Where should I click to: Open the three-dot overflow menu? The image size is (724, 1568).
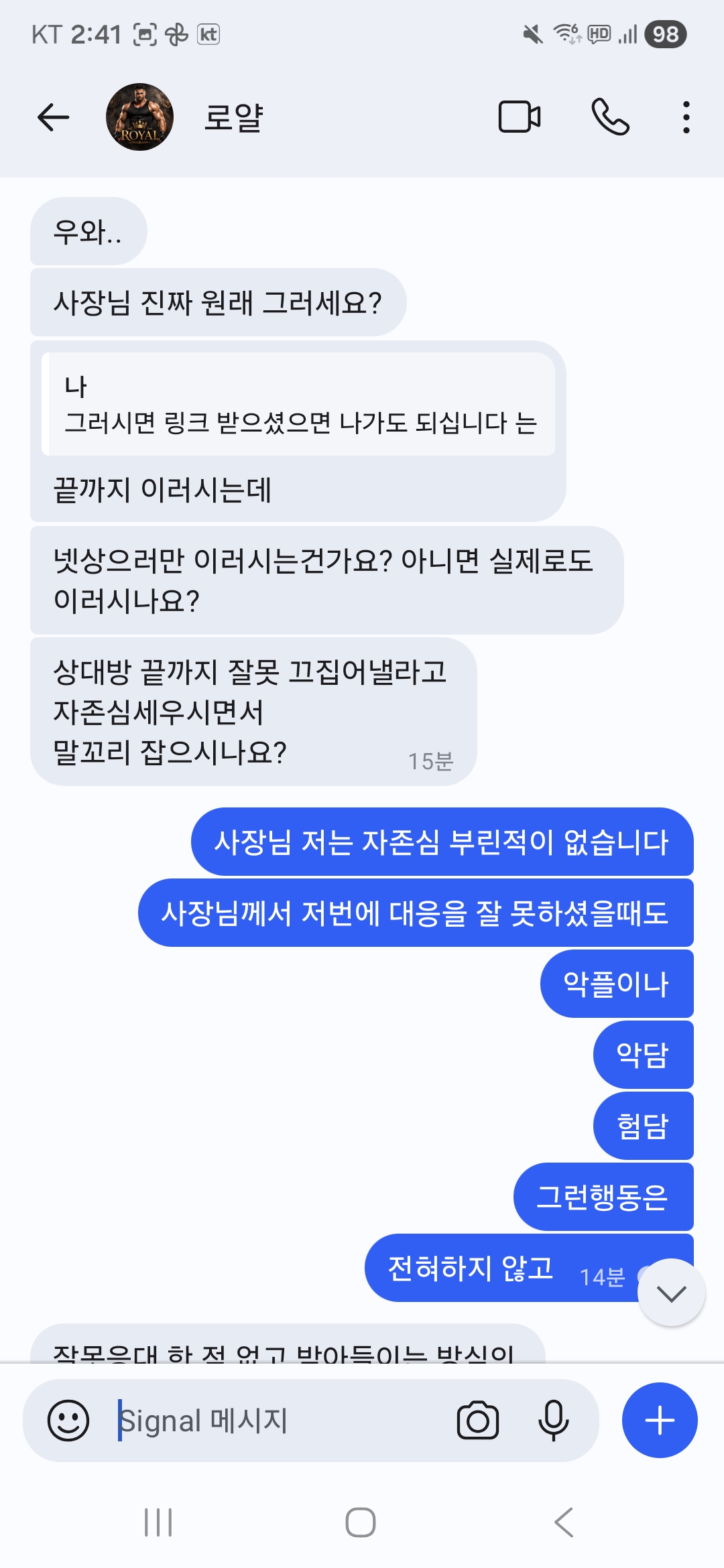pos(686,118)
